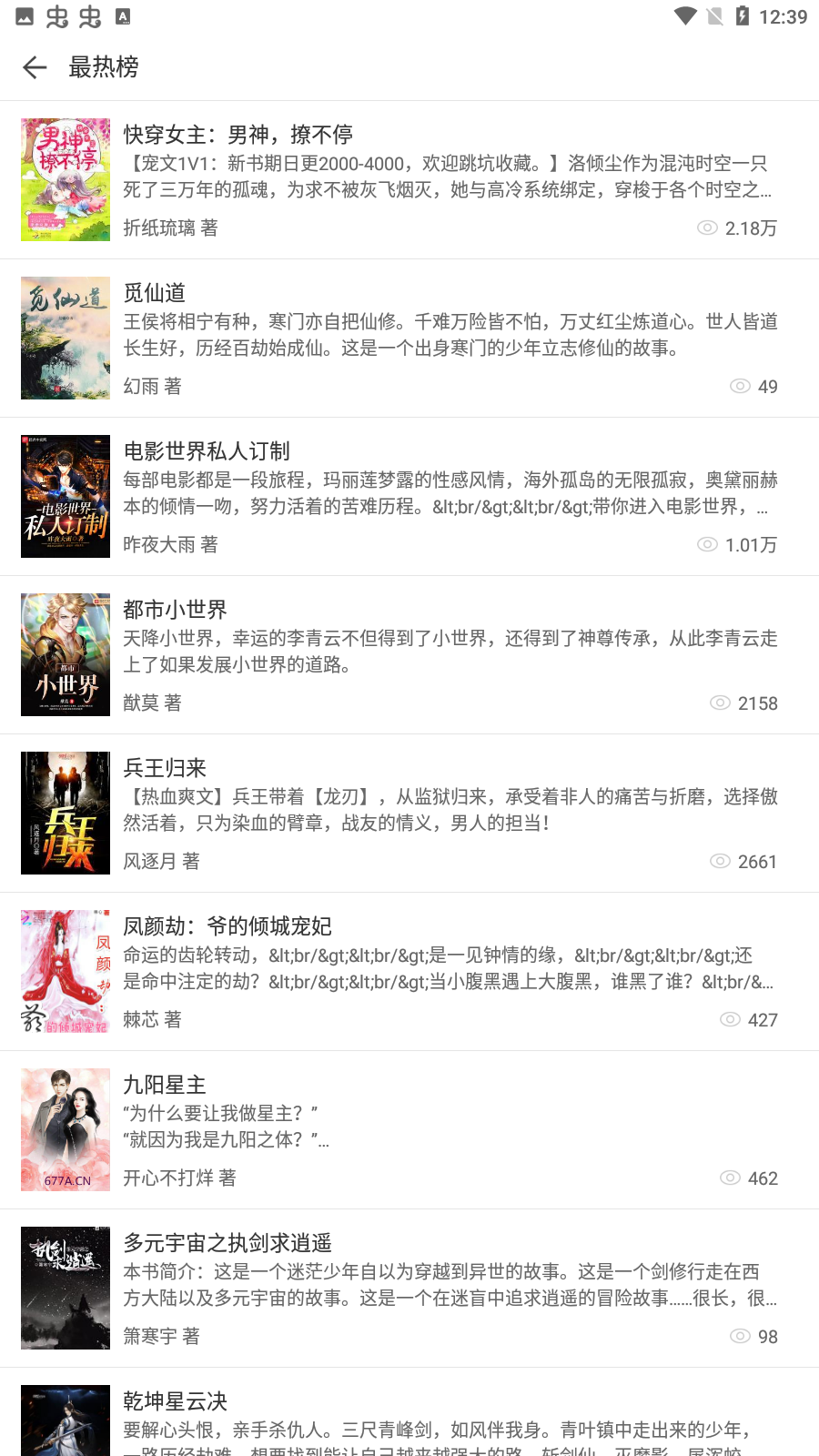The height and width of the screenshot is (1456, 819).
Task: Open 兵王归来 by 风逐月
Action: pos(166,768)
